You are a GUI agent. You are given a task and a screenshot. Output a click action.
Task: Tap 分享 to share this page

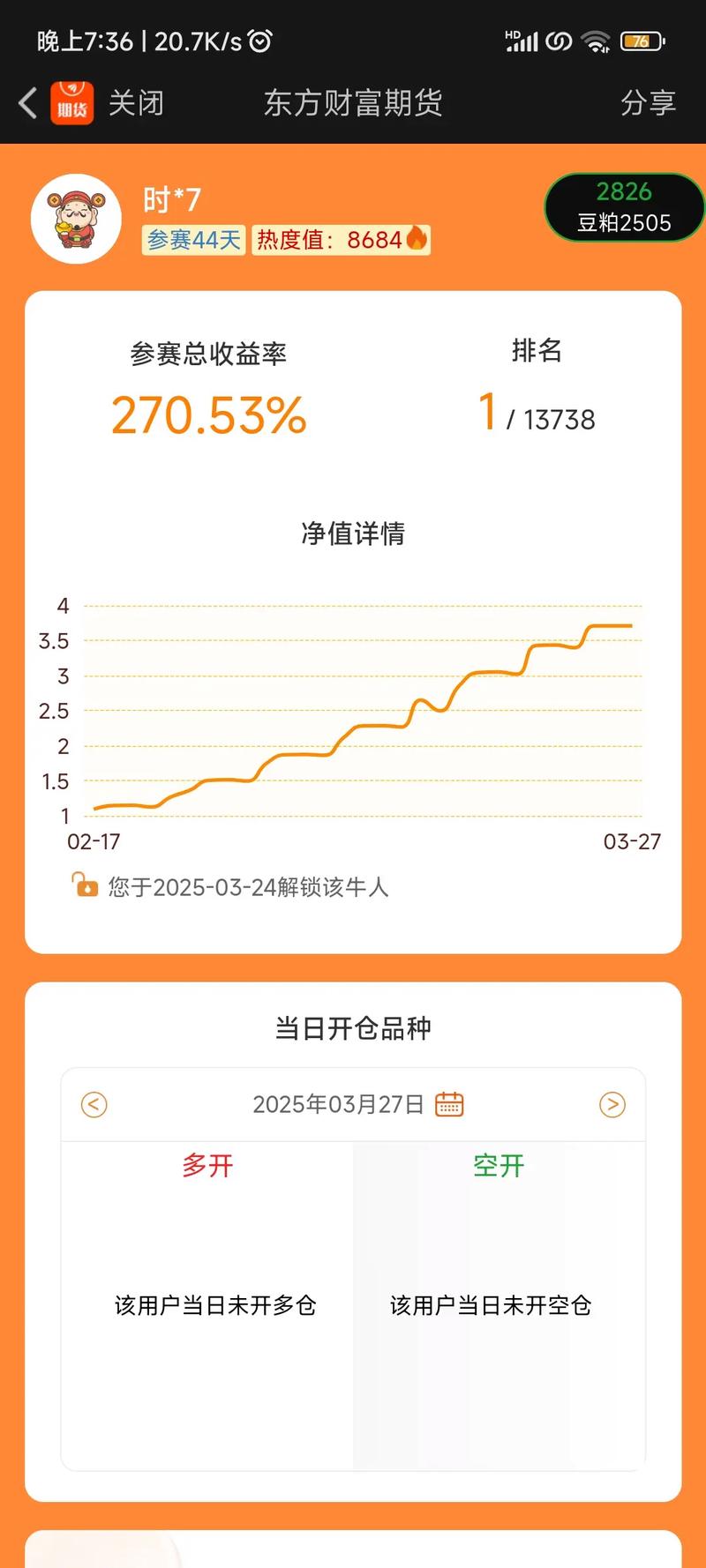click(x=649, y=102)
